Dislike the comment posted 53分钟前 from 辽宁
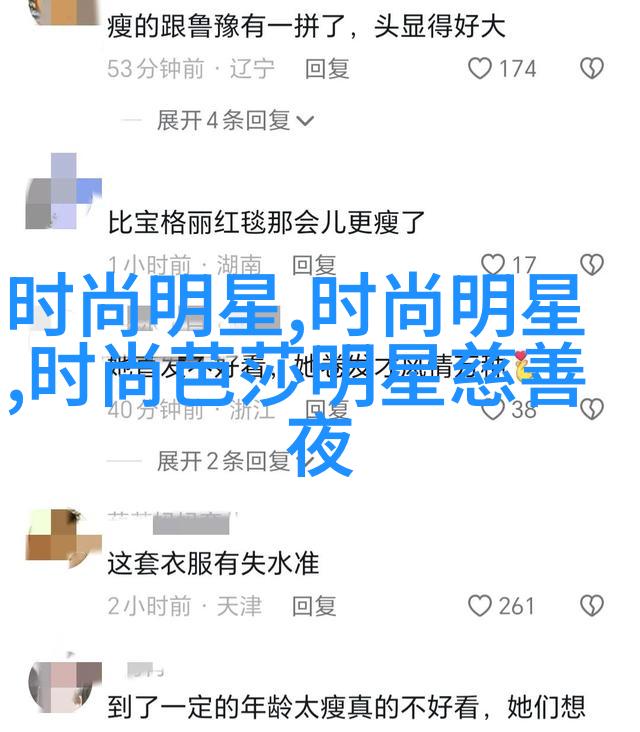Screen dimensions: 640x732 592,69
